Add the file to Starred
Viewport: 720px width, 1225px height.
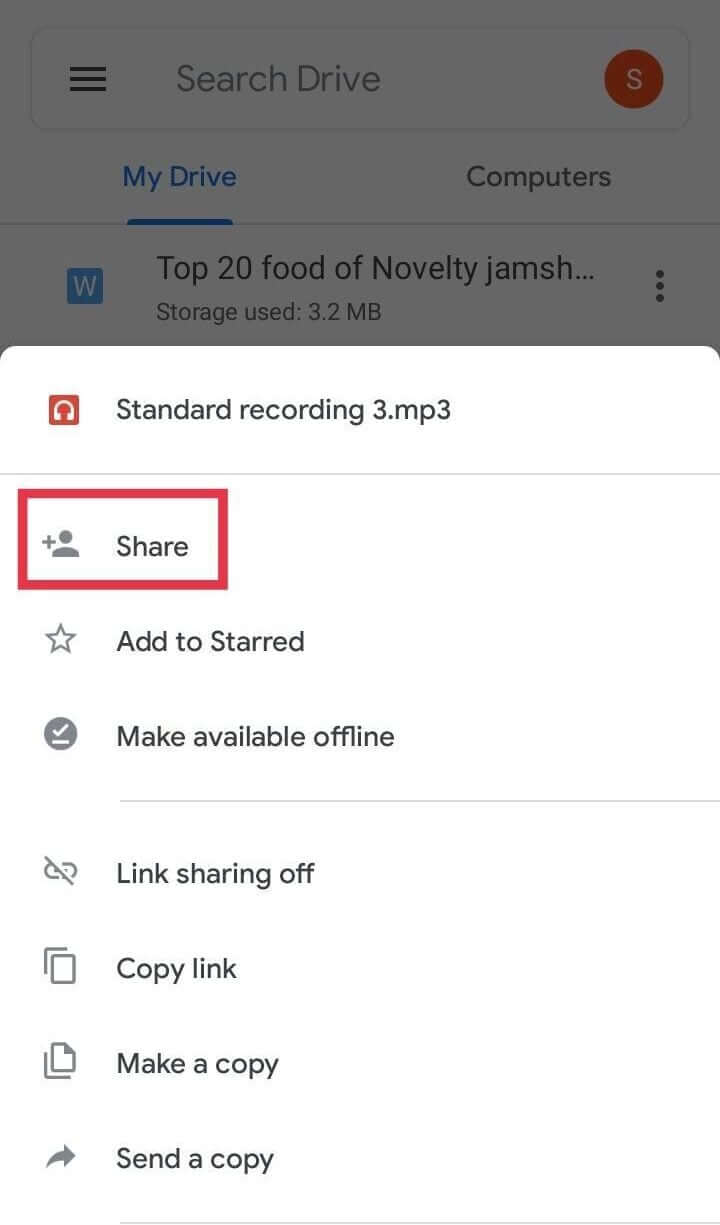pyautogui.click(x=210, y=641)
